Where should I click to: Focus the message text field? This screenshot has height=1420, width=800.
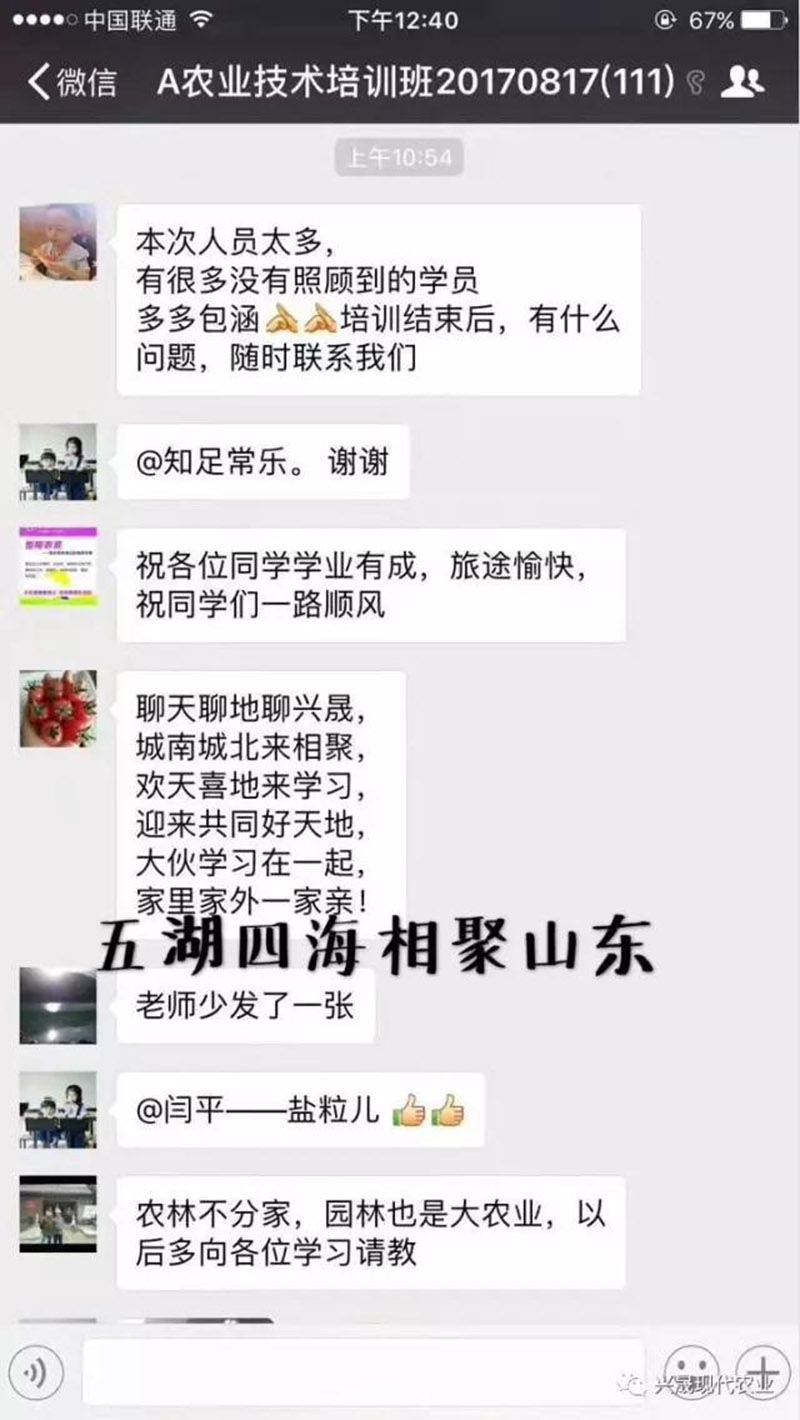[x=363, y=1368]
